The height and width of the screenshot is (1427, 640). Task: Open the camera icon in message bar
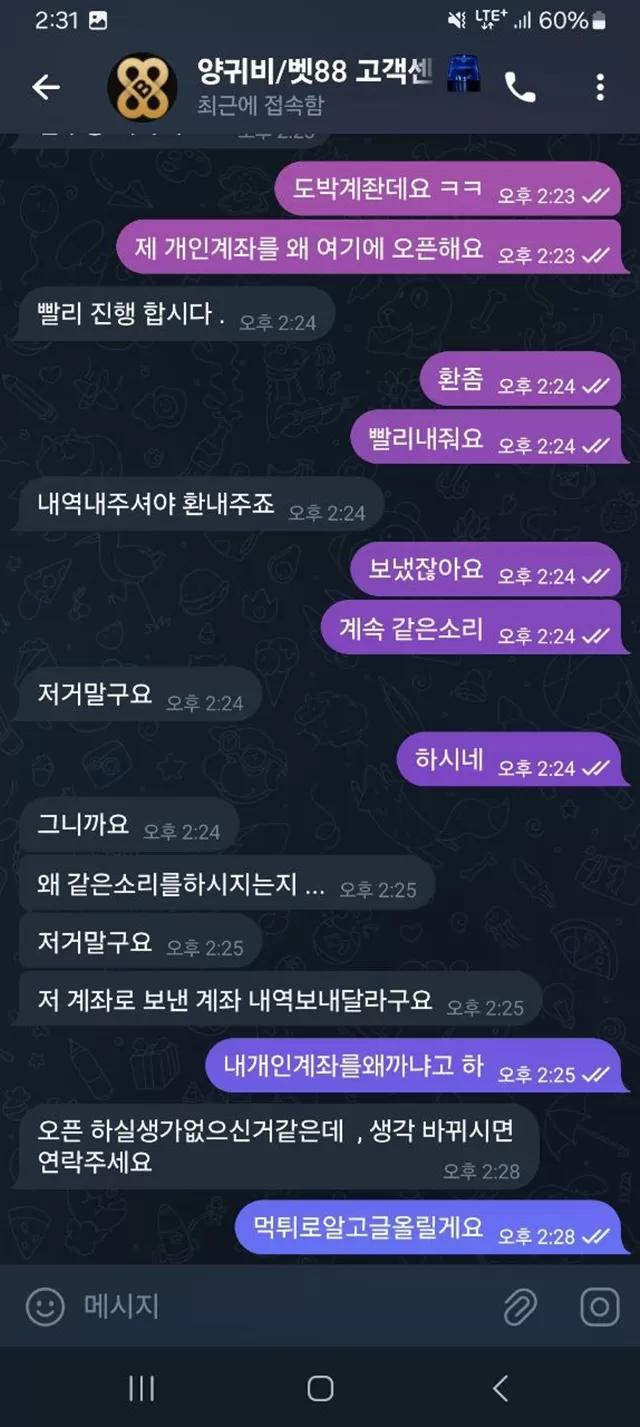coord(600,1307)
